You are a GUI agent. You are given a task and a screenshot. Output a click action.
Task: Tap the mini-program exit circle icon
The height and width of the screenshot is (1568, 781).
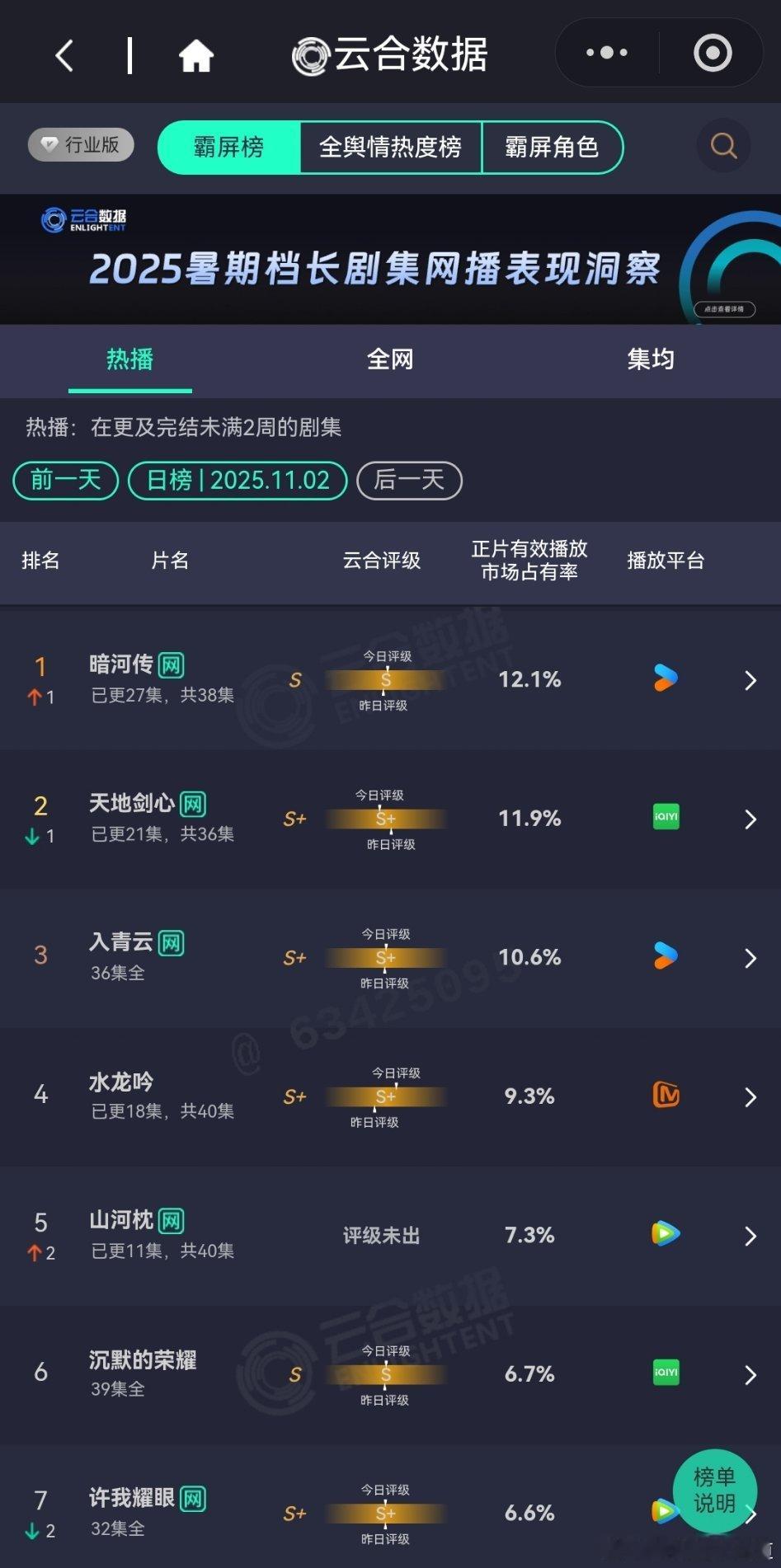[711, 52]
